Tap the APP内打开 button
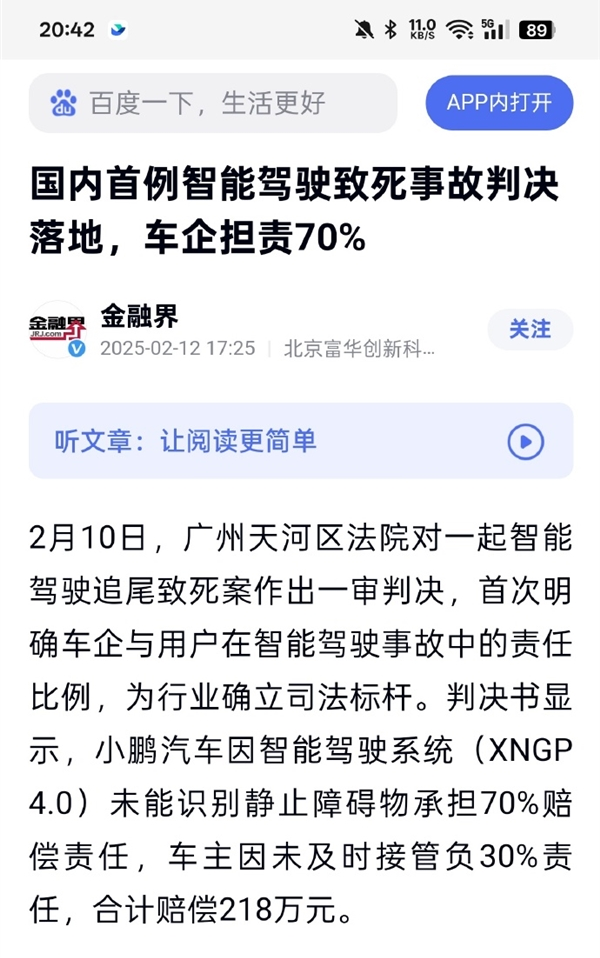600x958 pixels. pyautogui.click(x=499, y=103)
